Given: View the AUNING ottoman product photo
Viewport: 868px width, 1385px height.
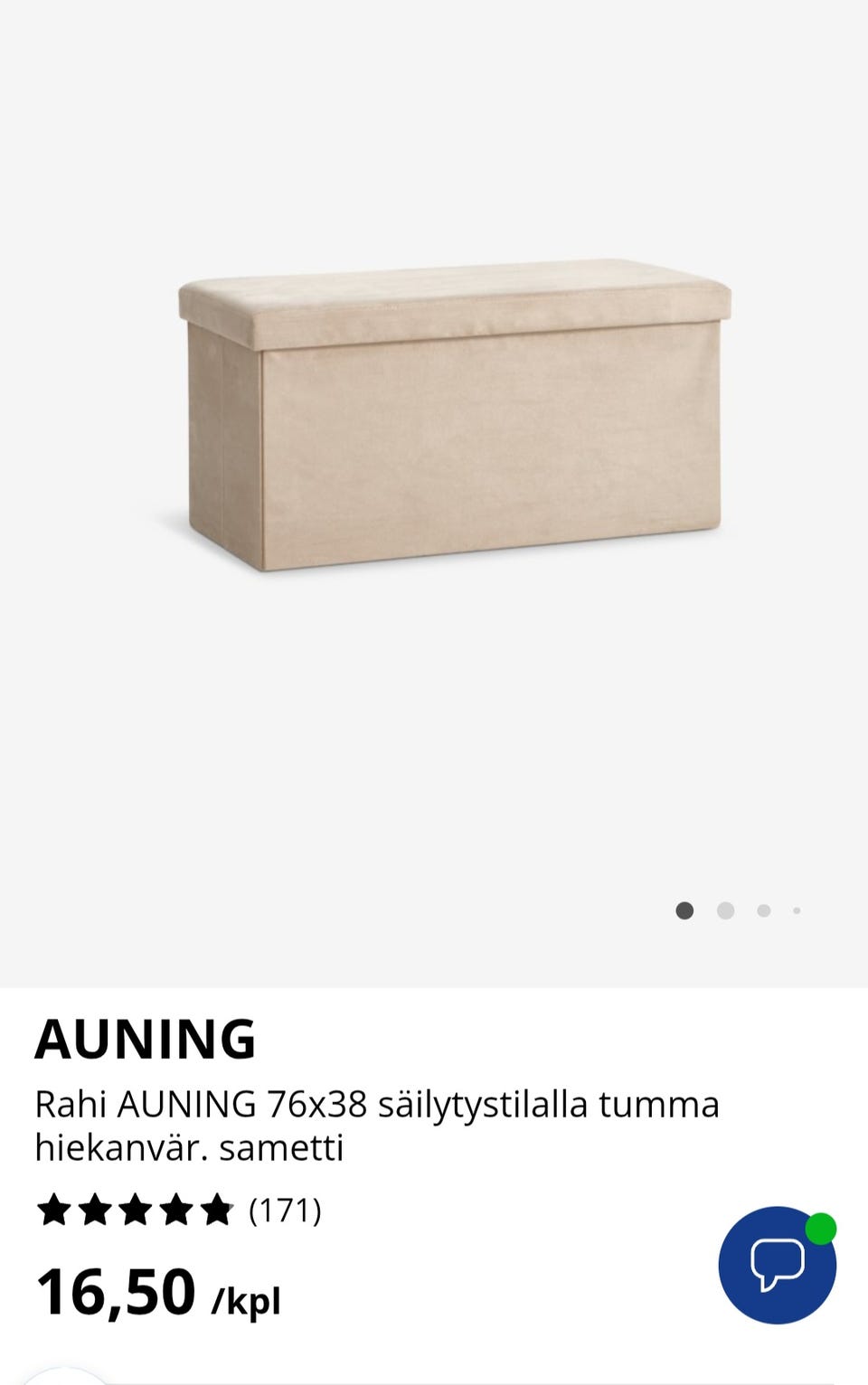Looking at the screenshot, I should point(452,416).
